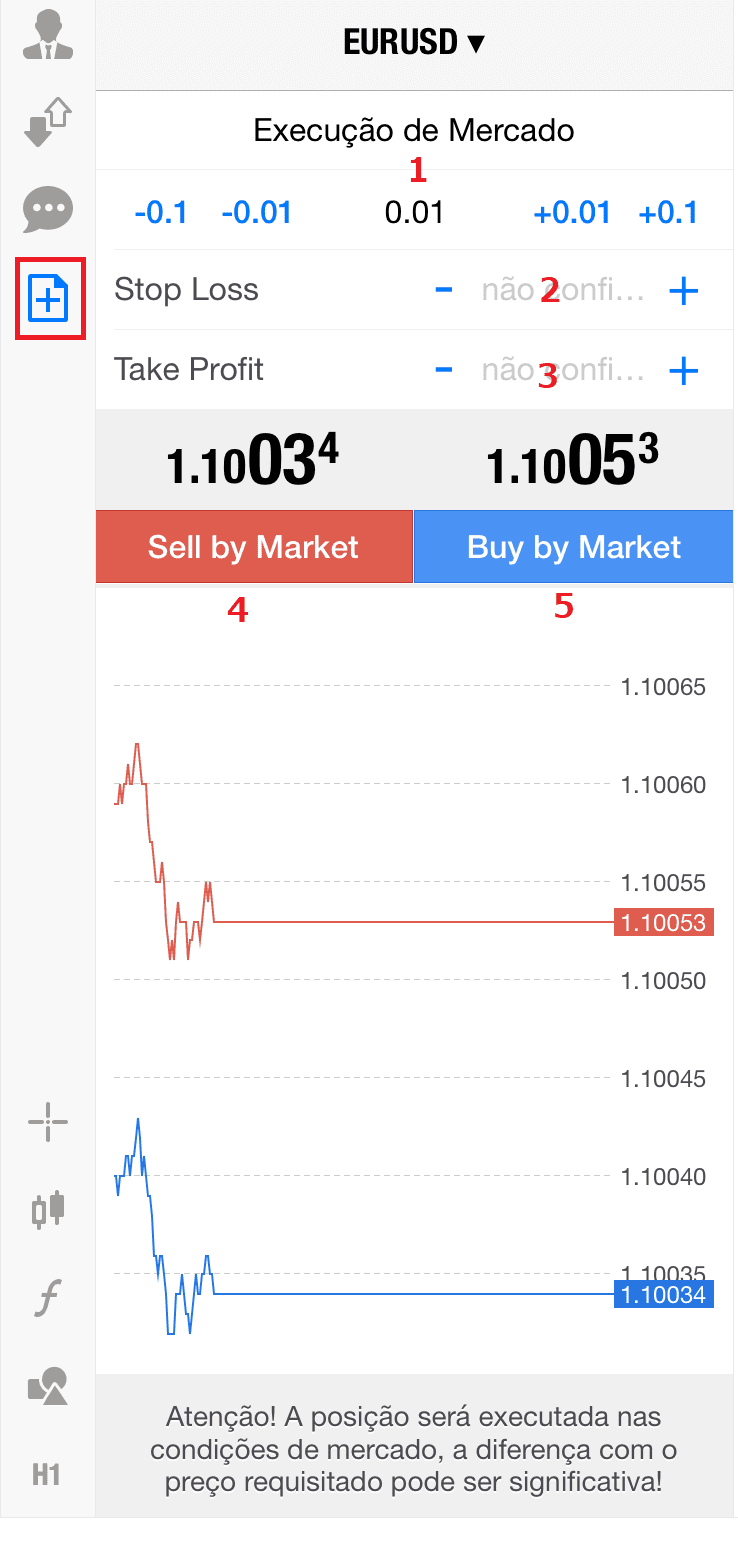Tap the new order icon
The height and width of the screenshot is (1556, 738).
coord(49,299)
